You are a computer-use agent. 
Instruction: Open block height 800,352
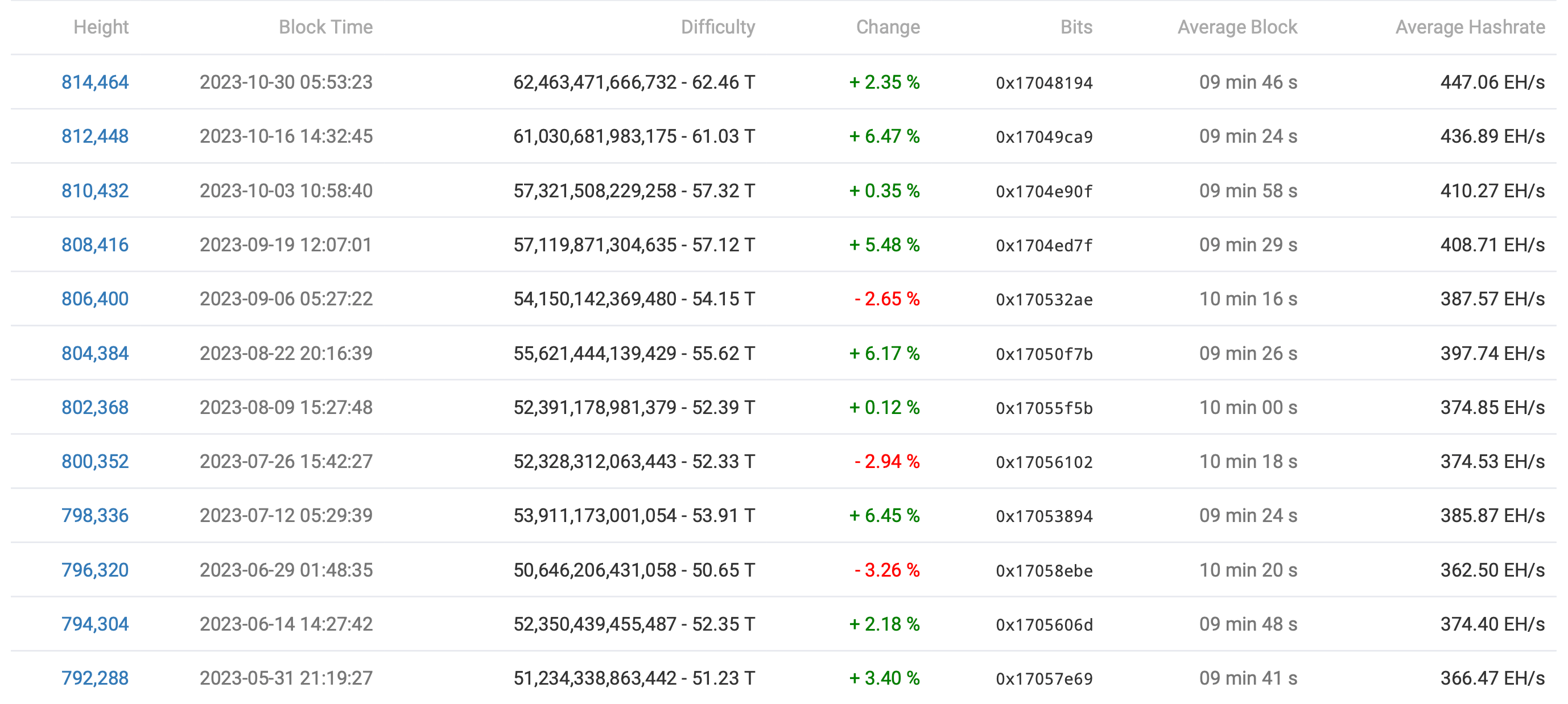(x=95, y=461)
